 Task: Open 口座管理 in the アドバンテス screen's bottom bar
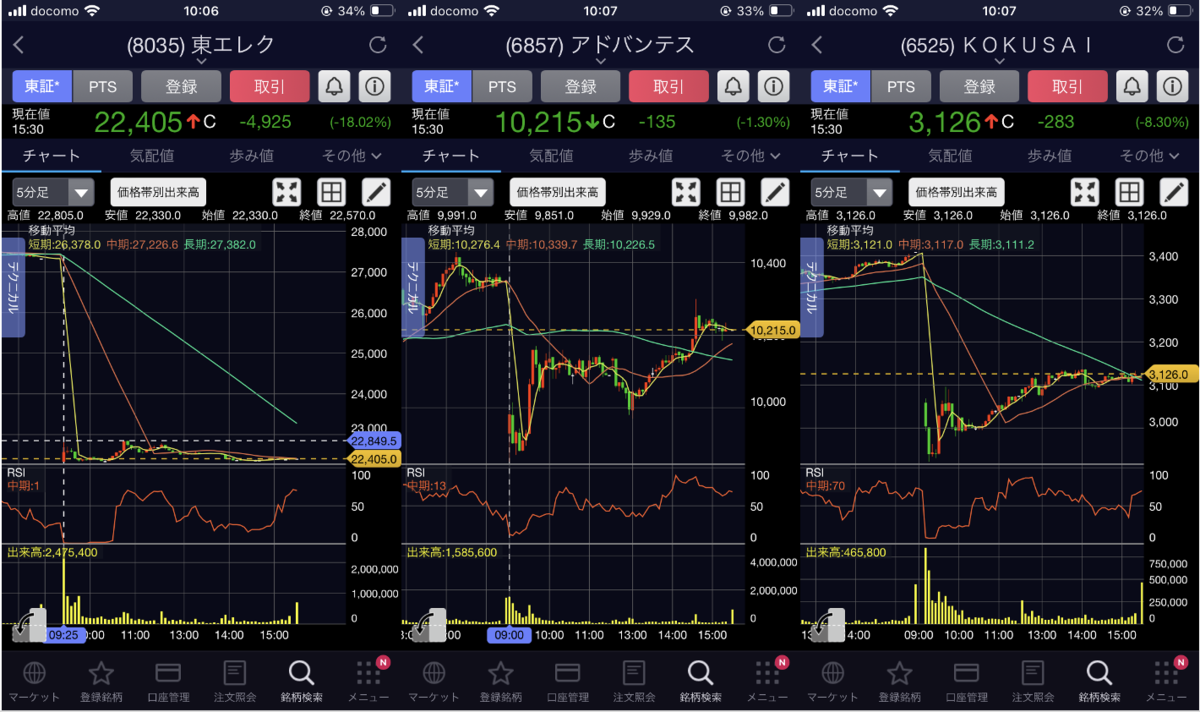click(x=567, y=681)
